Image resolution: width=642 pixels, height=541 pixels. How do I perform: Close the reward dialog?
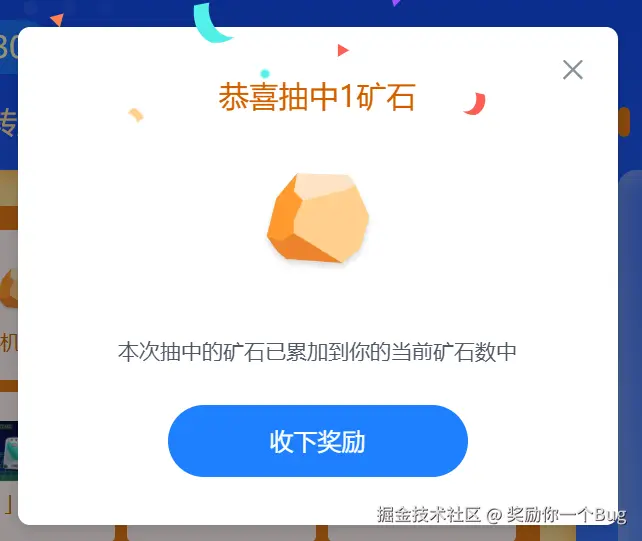tap(572, 70)
